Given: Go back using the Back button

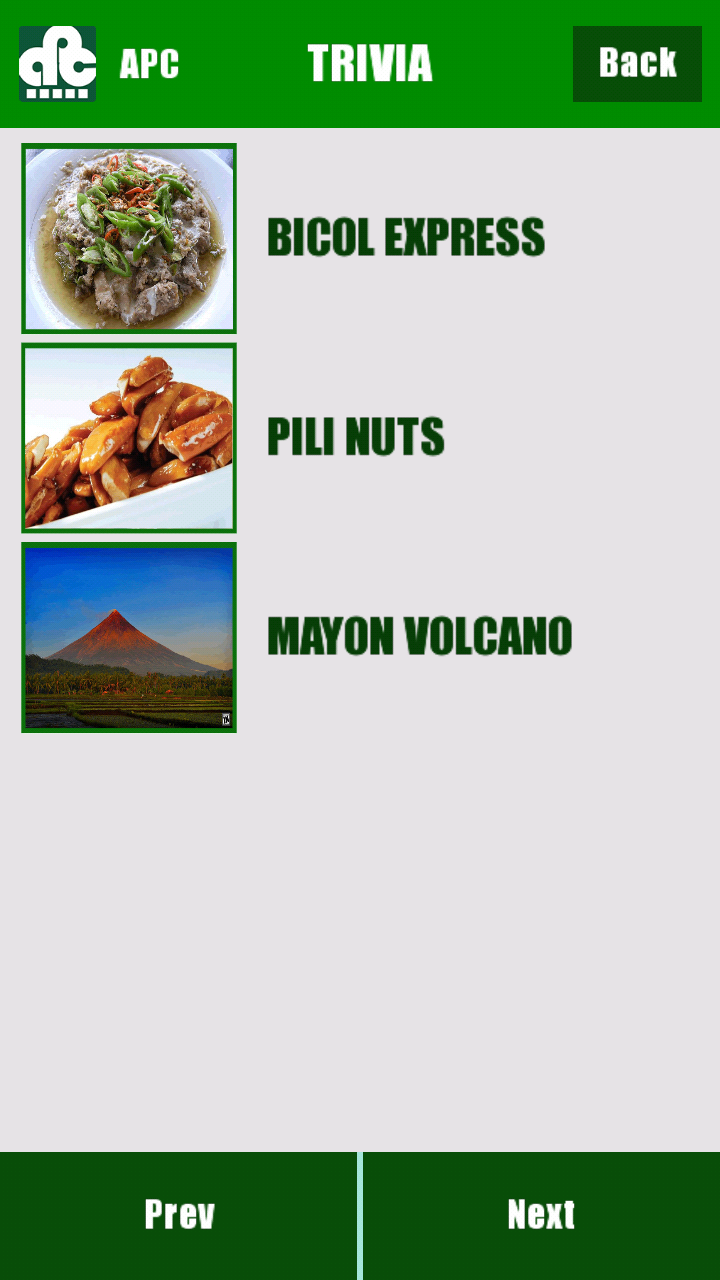Looking at the screenshot, I should click(637, 64).
